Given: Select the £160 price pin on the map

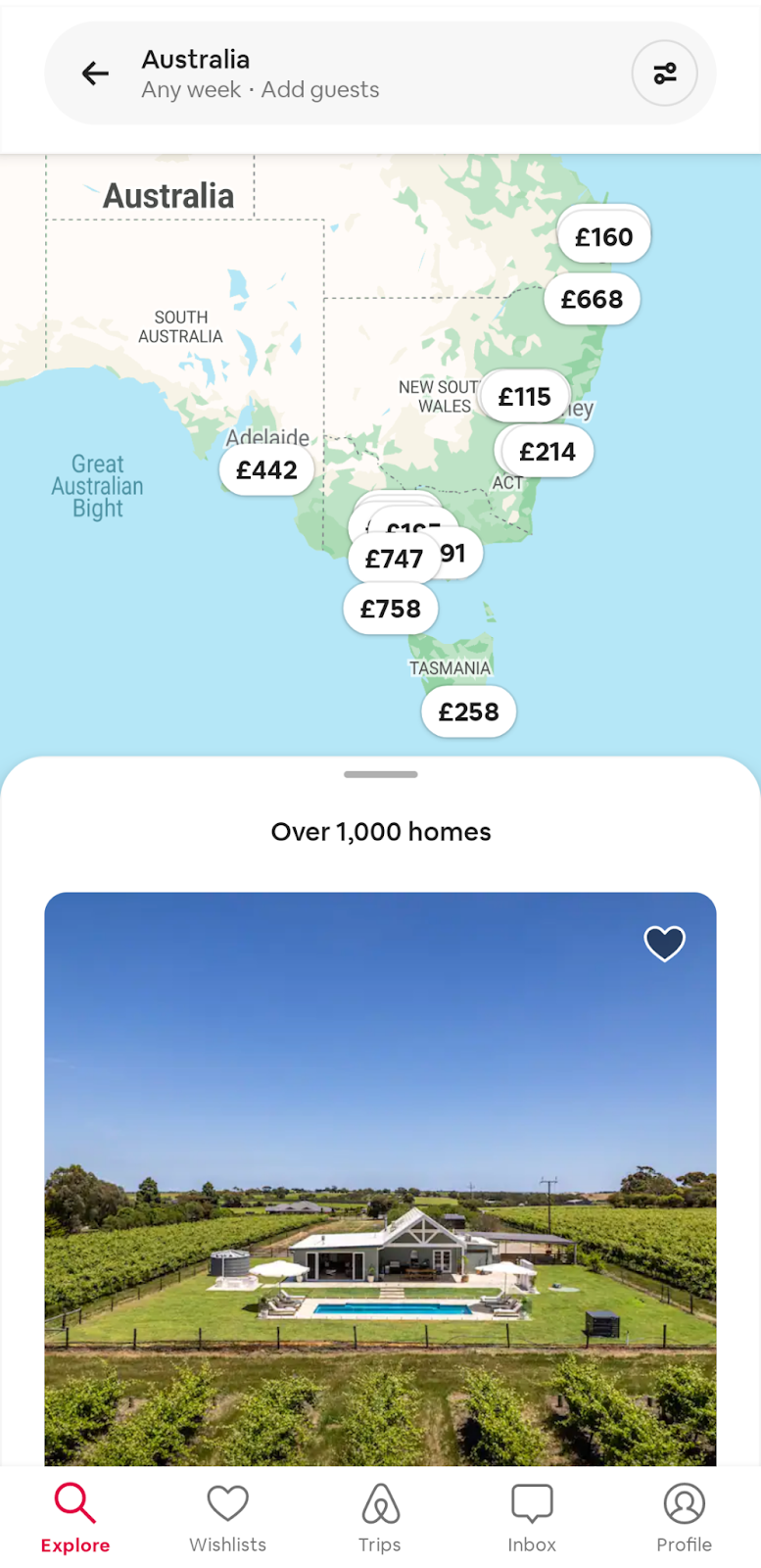Looking at the screenshot, I should [x=602, y=235].
